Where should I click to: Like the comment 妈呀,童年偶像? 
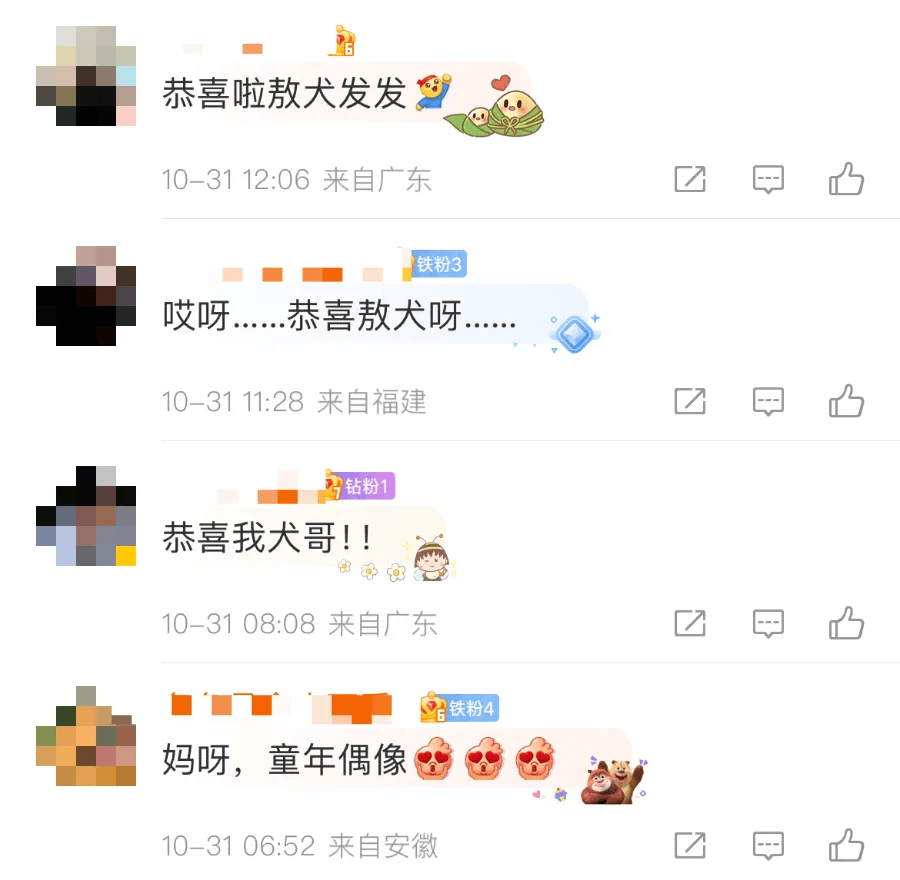(x=846, y=846)
